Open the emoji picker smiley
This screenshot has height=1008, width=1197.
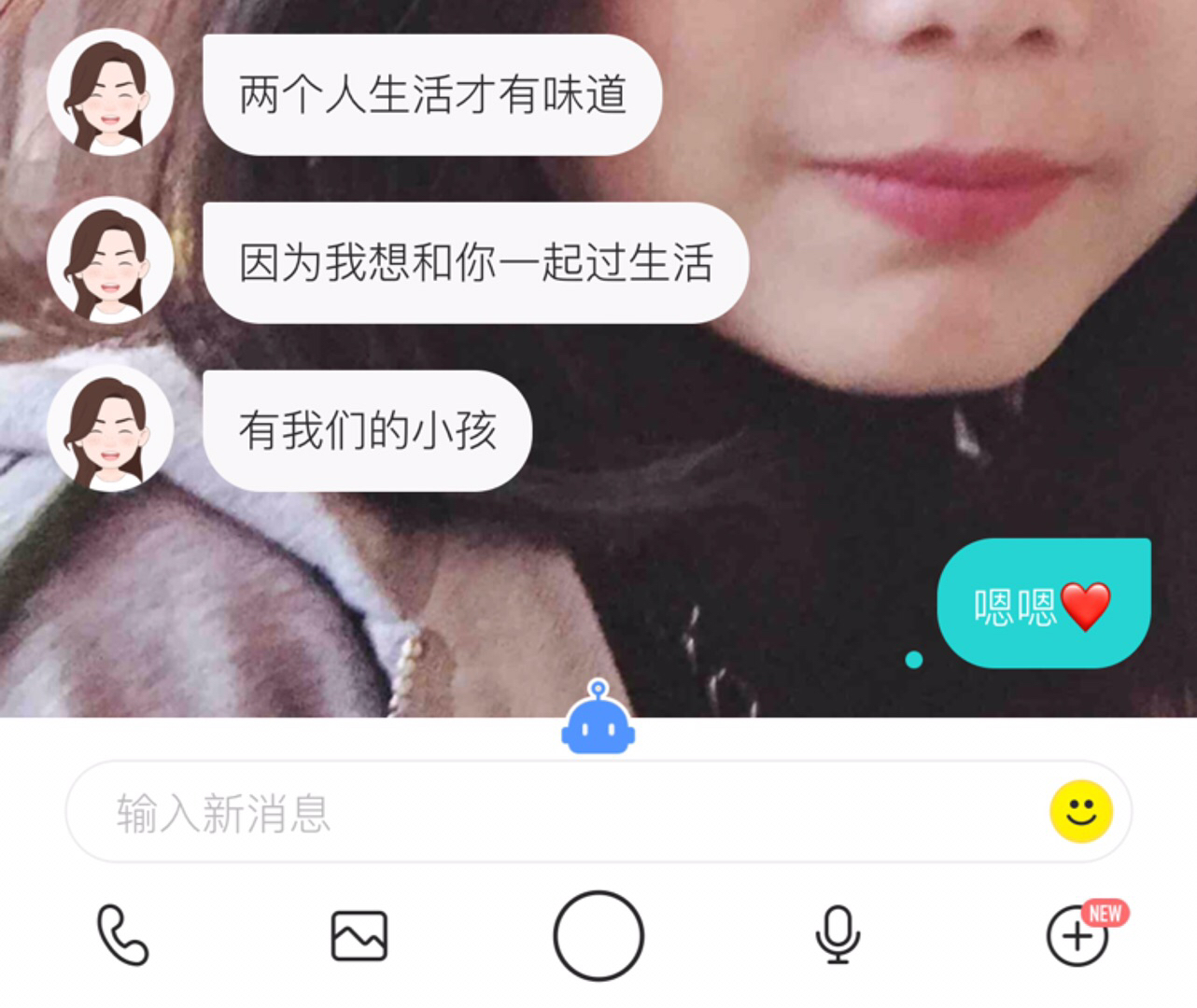[x=1080, y=811]
